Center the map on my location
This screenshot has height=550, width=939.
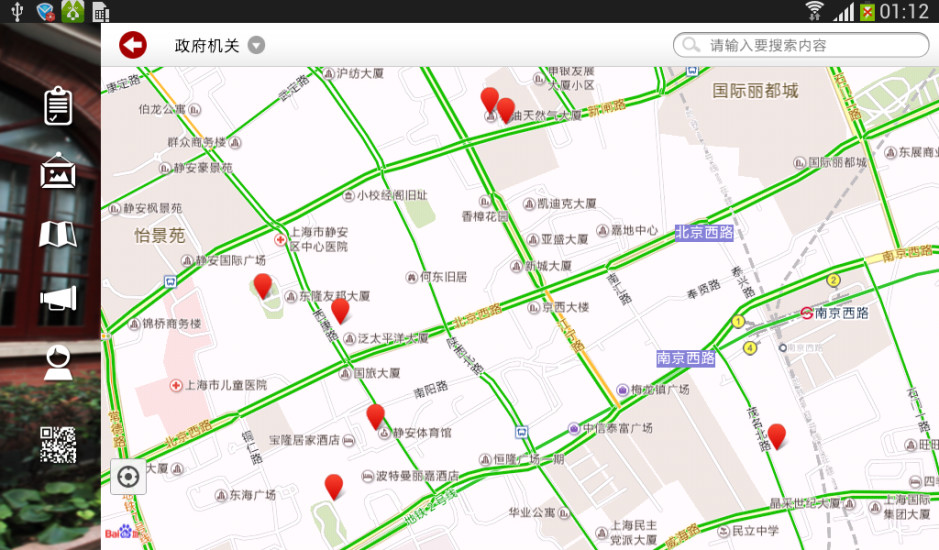[128, 476]
